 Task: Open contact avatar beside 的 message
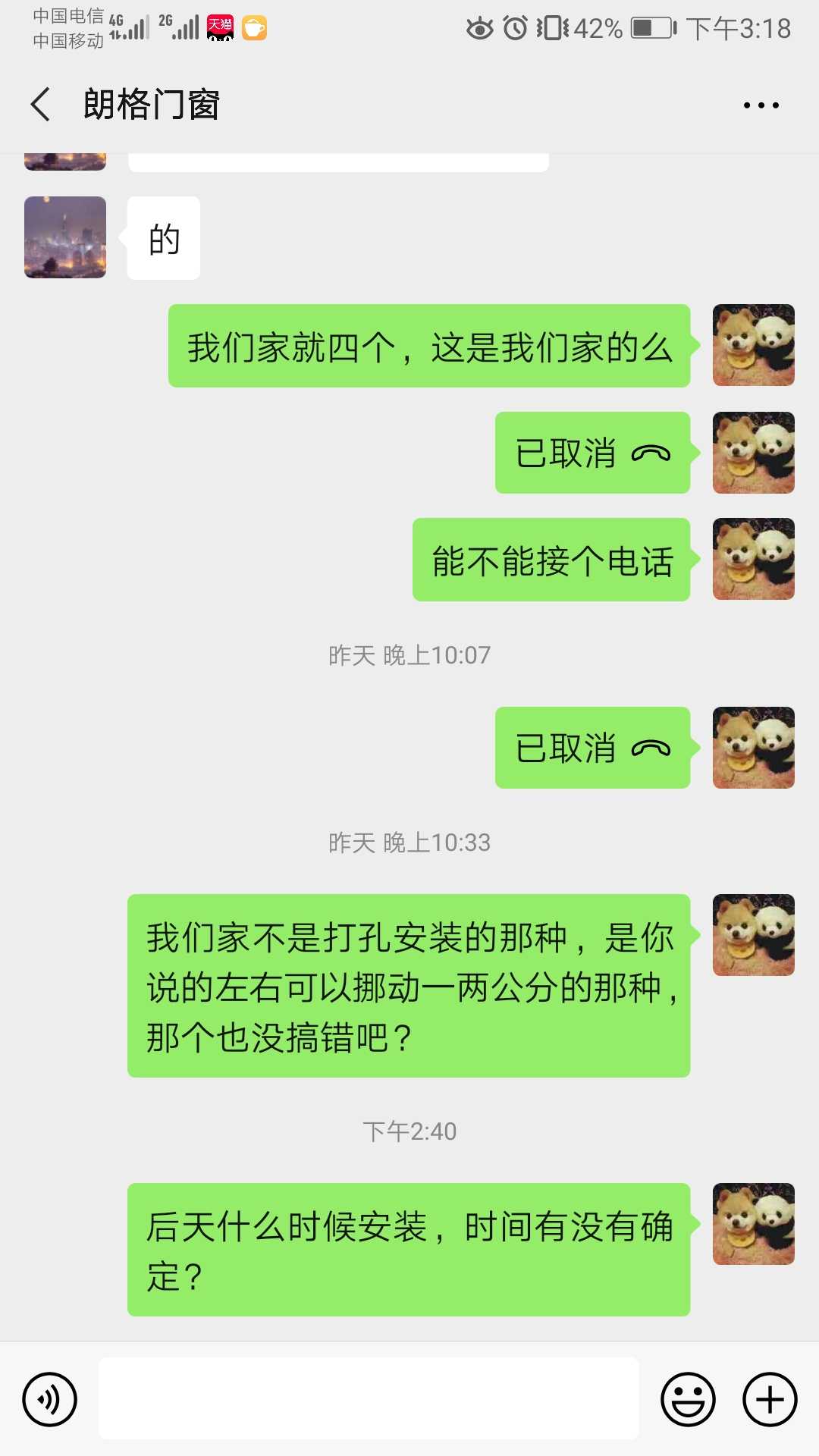[65, 237]
